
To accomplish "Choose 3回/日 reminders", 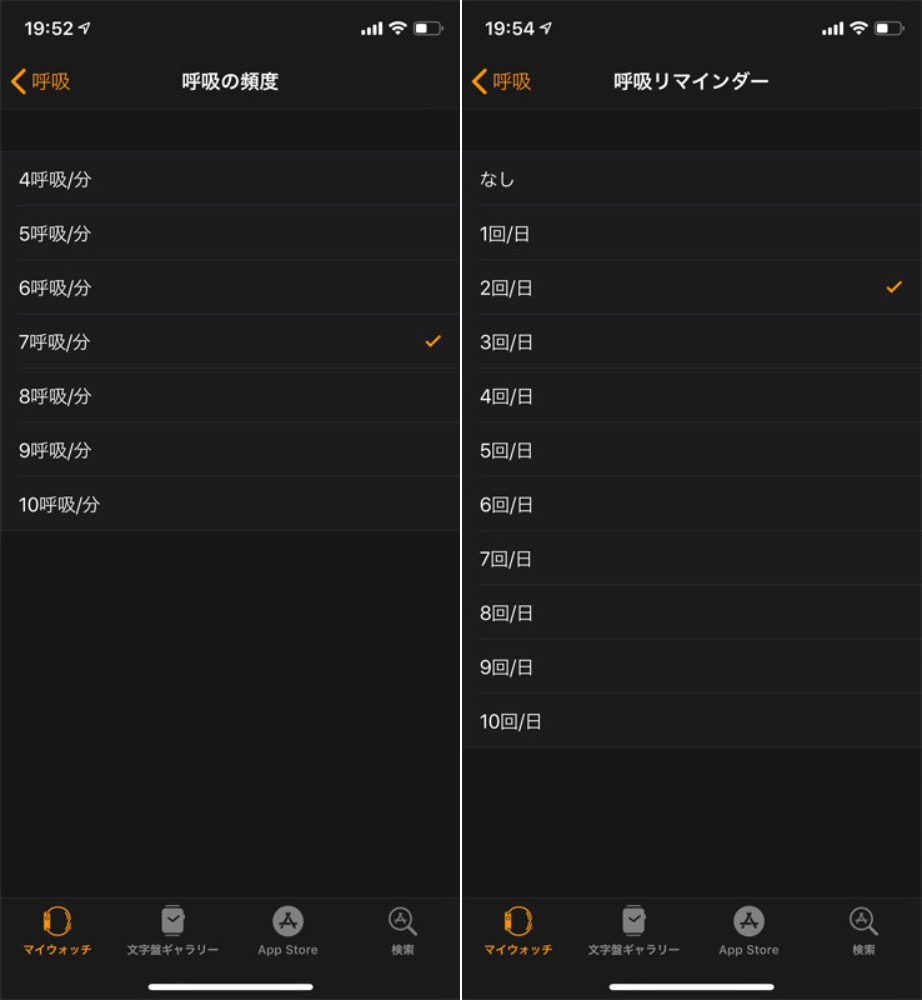I will click(x=690, y=342).
